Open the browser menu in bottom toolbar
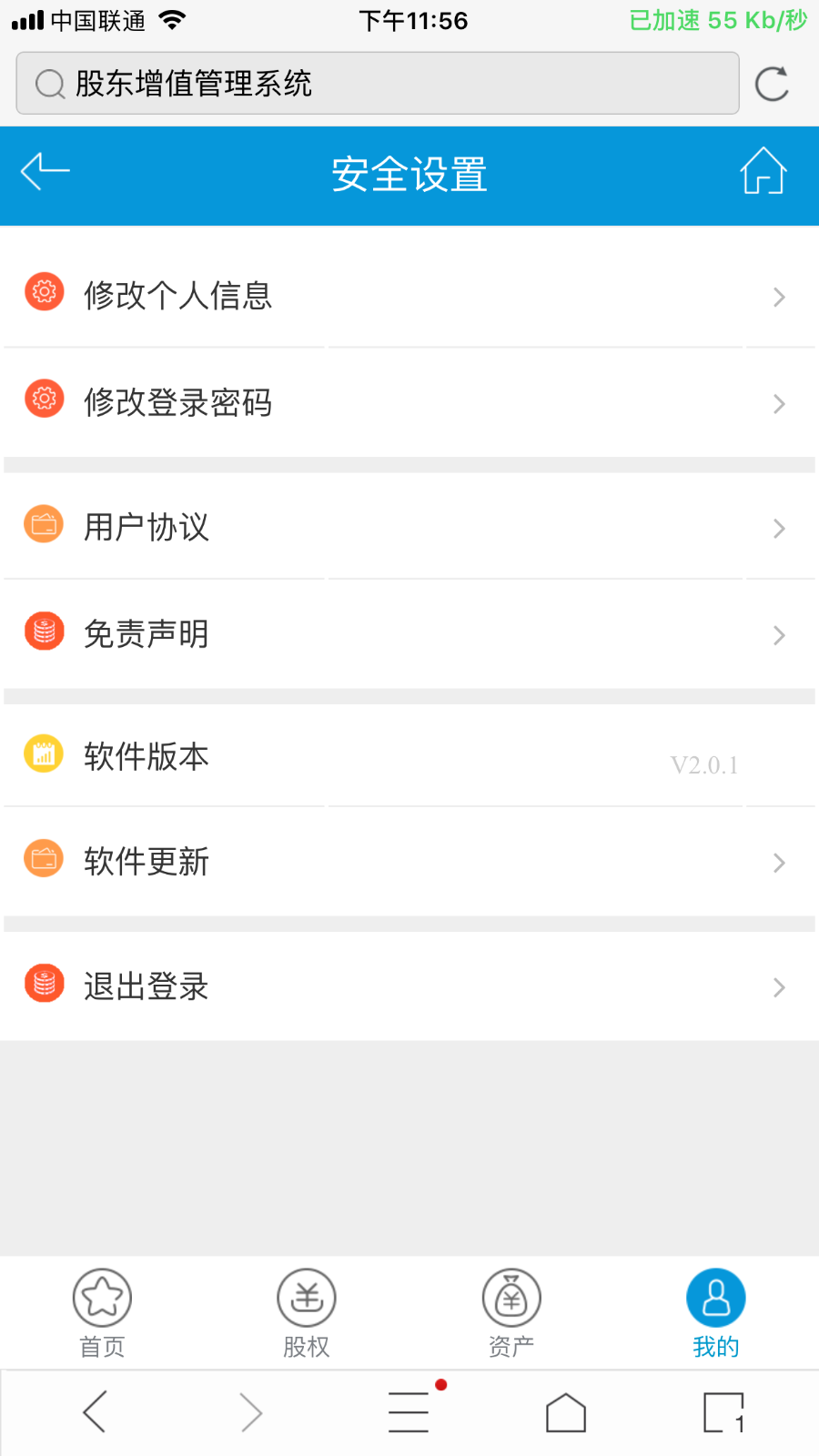 tap(409, 1411)
